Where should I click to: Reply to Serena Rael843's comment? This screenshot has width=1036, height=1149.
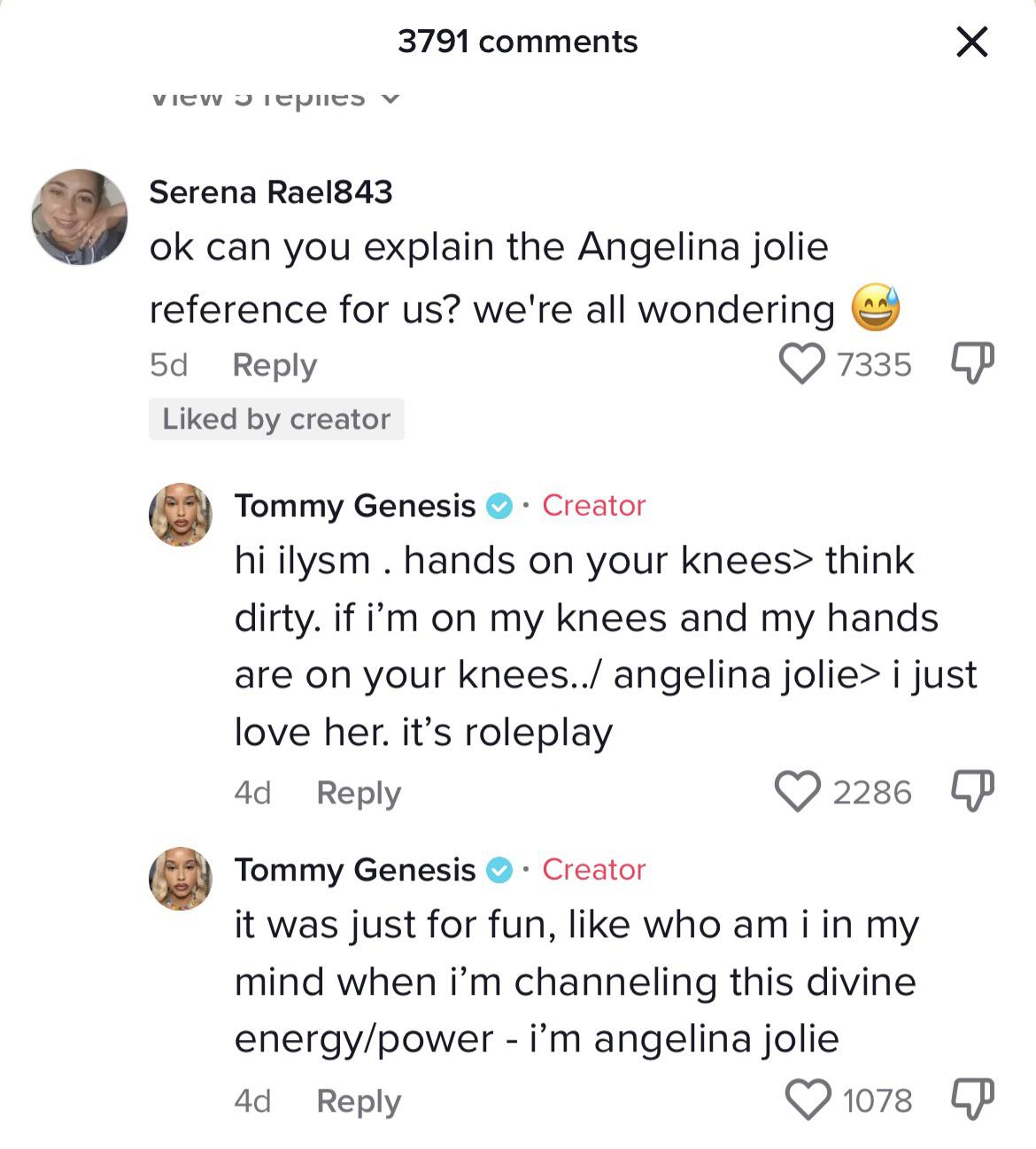(x=273, y=364)
